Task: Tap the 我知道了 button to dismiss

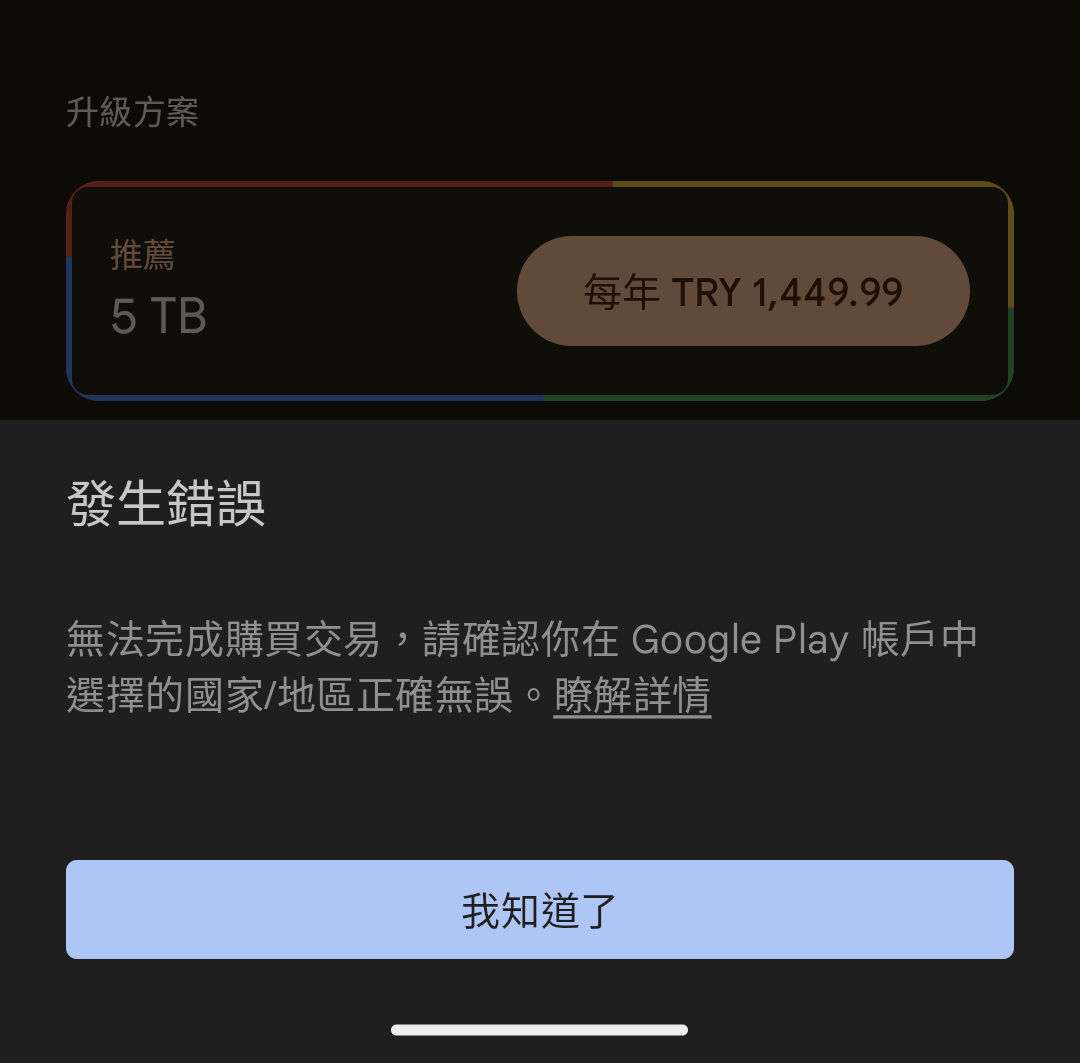Action: pyautogui.click(x=540, y=909)
